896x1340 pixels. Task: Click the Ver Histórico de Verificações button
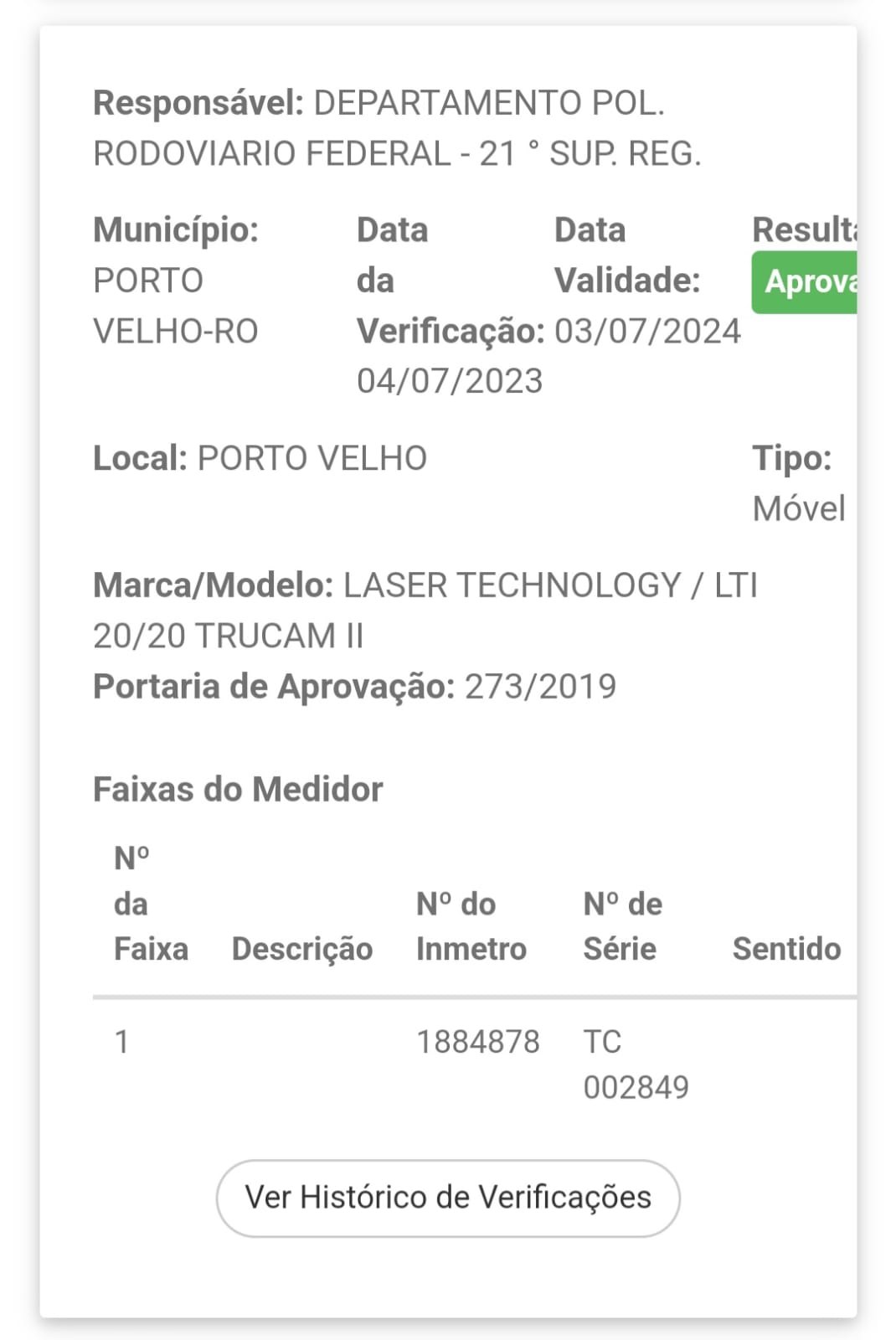(447, 1198)
